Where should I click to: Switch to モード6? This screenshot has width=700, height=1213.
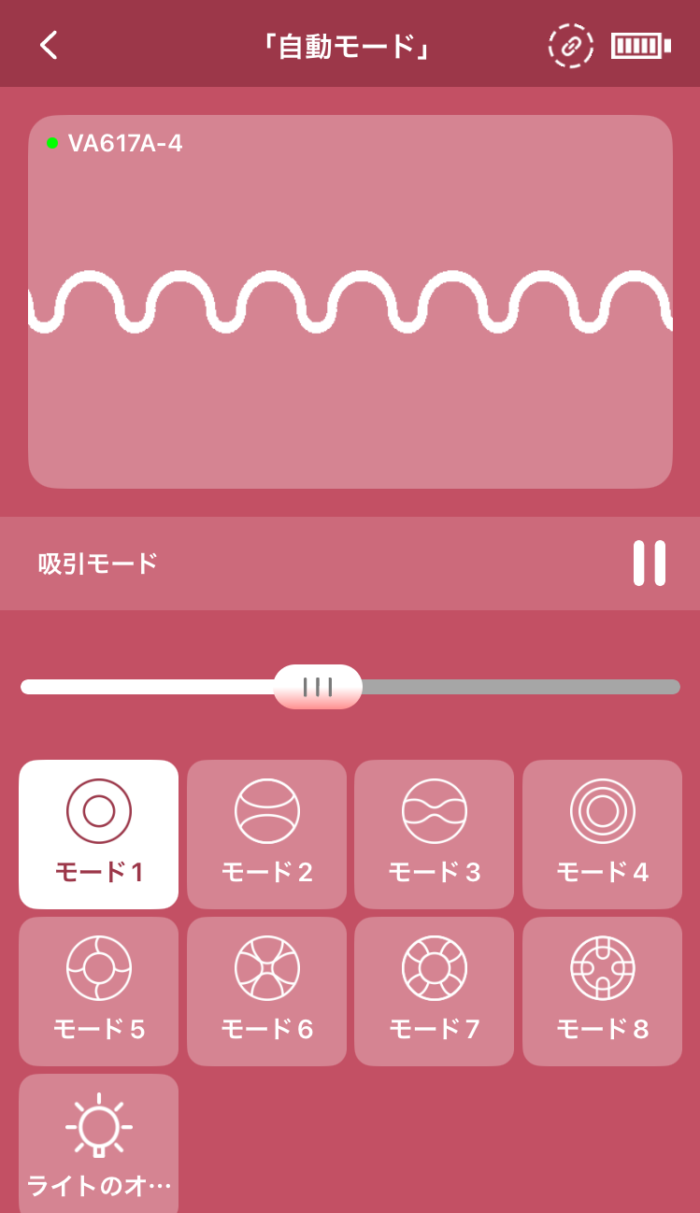[x=267, y=991]
